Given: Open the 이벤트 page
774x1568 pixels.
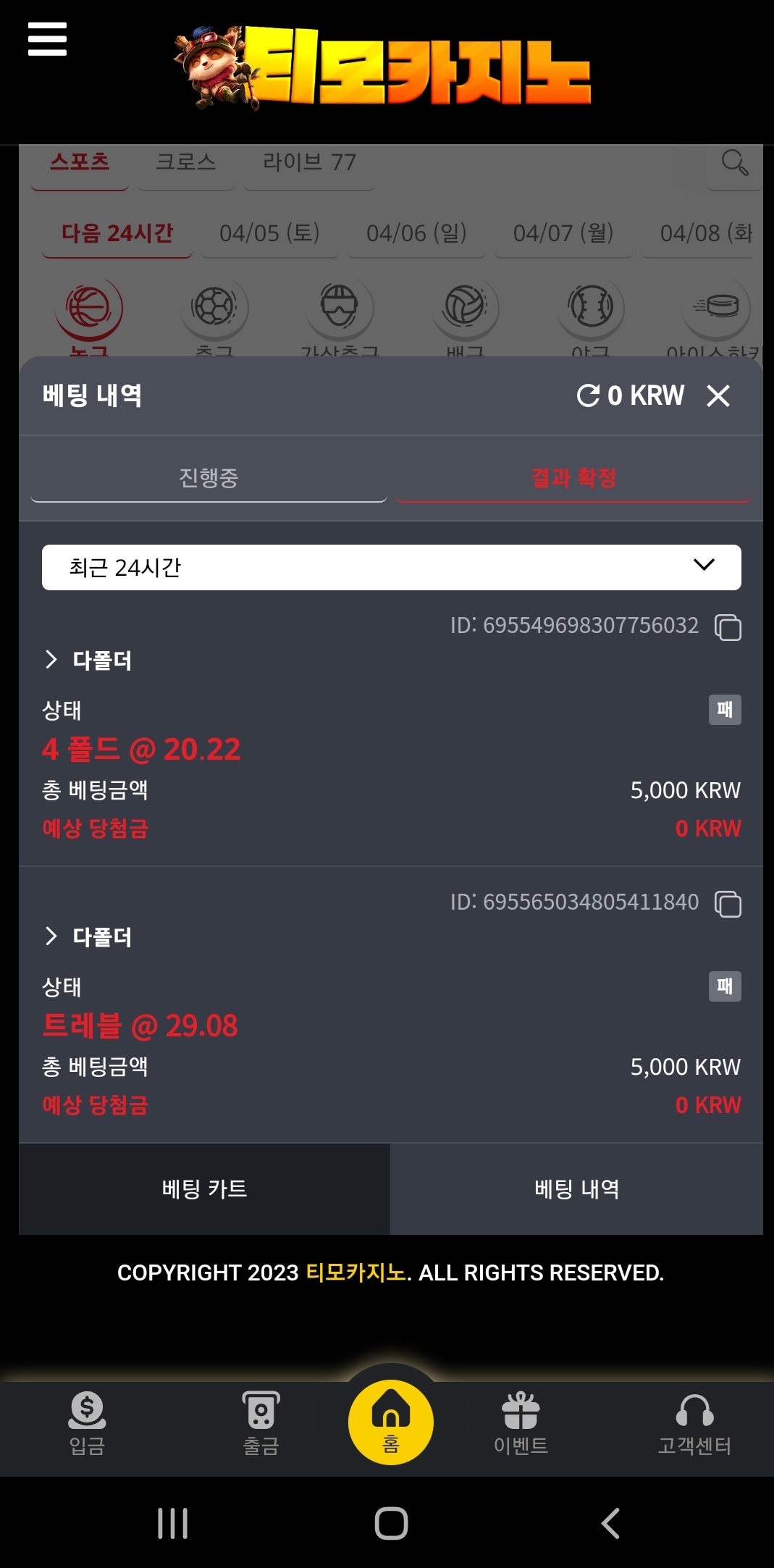Looking at the screenshot, I should [x=521, y=1422].
